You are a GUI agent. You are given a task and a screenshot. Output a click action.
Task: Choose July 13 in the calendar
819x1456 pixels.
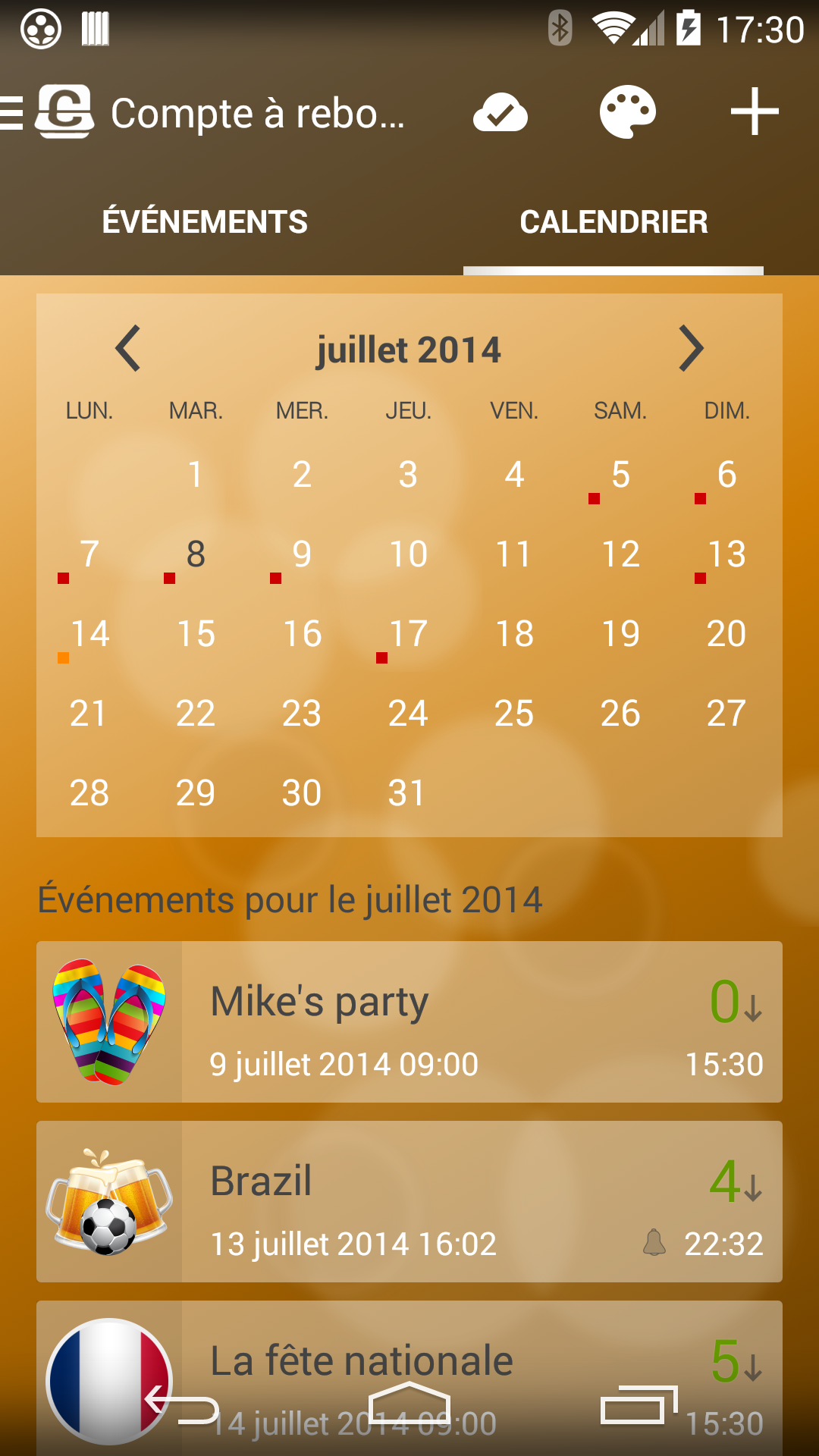726,555
